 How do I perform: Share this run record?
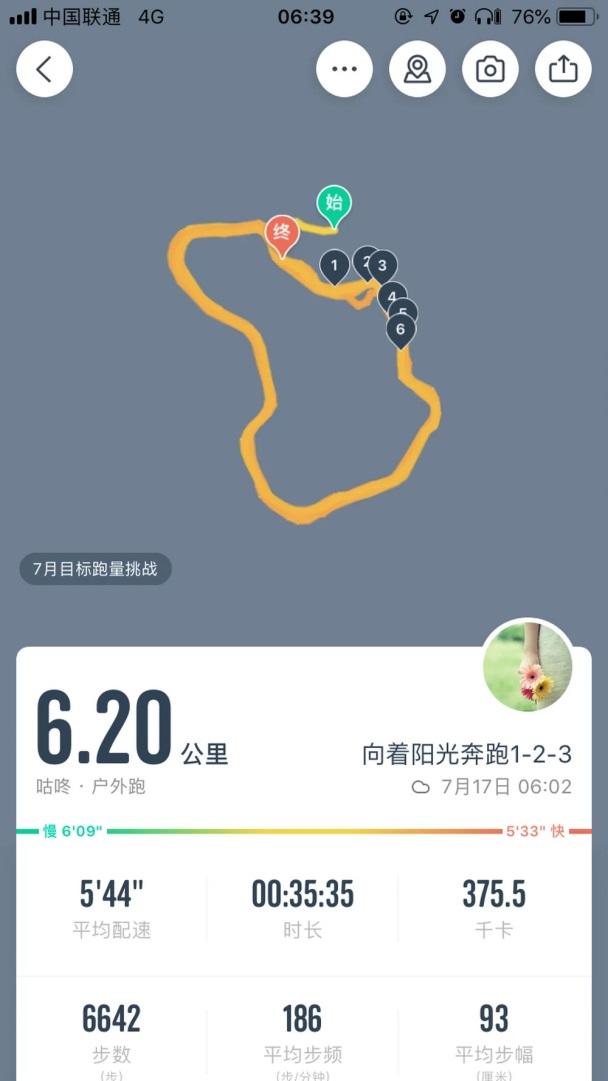563,69
